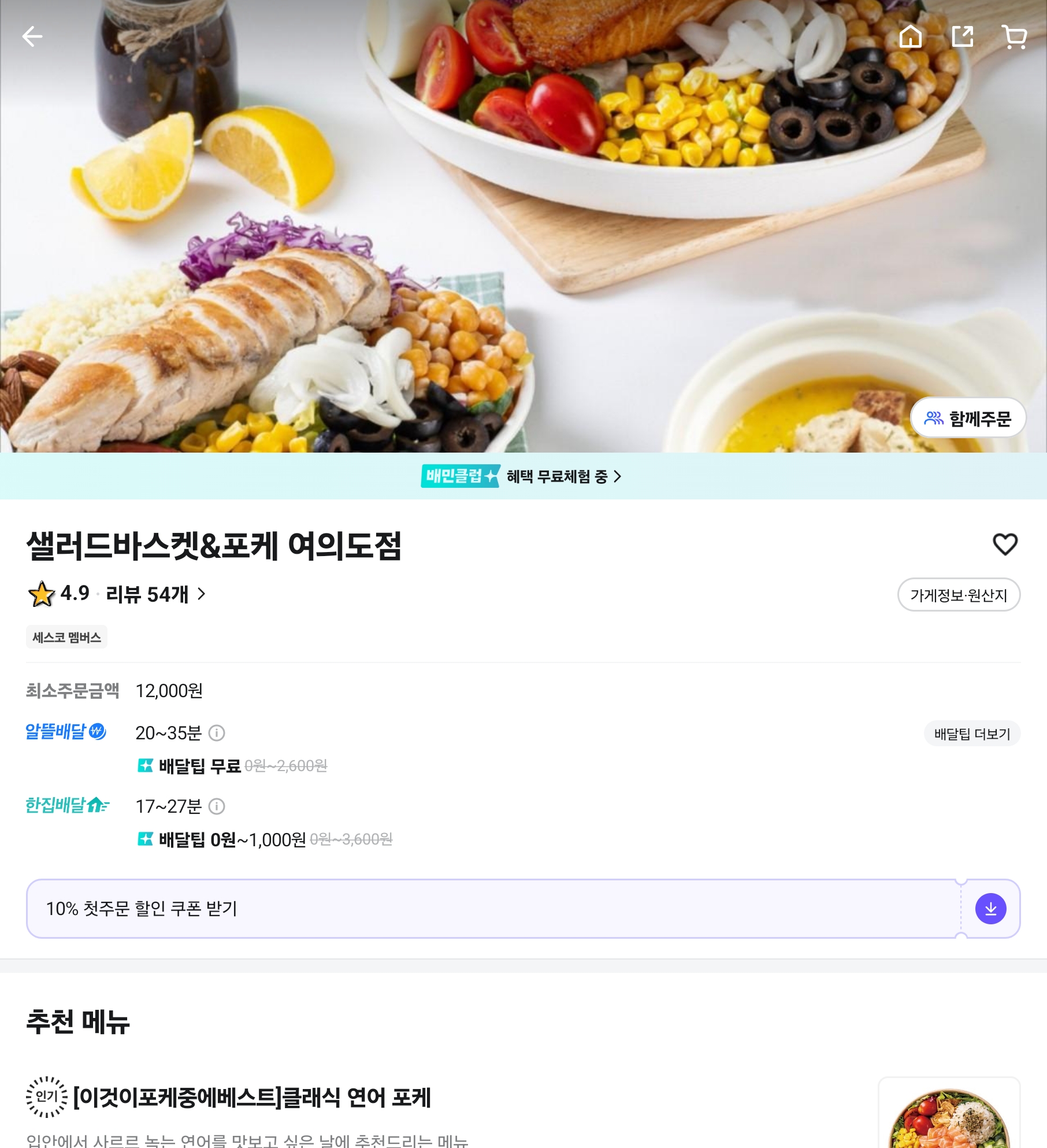
Task: Open the home icon in header
Action: point(910,36)
